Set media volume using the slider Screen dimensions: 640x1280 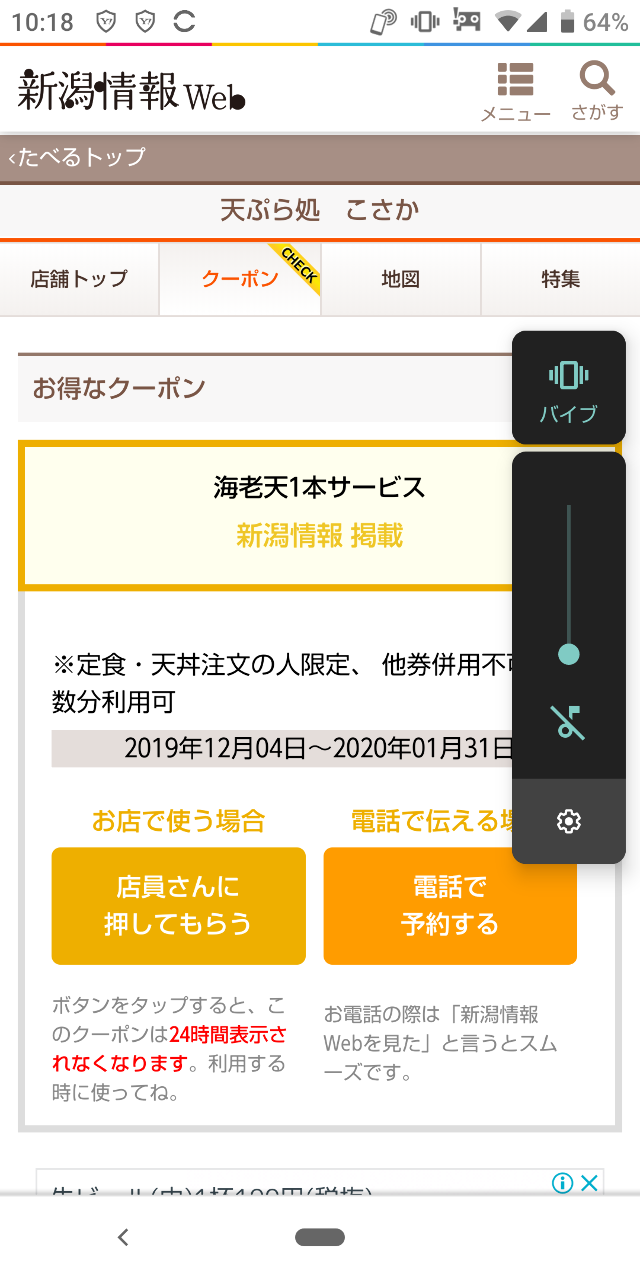[569, 582]
